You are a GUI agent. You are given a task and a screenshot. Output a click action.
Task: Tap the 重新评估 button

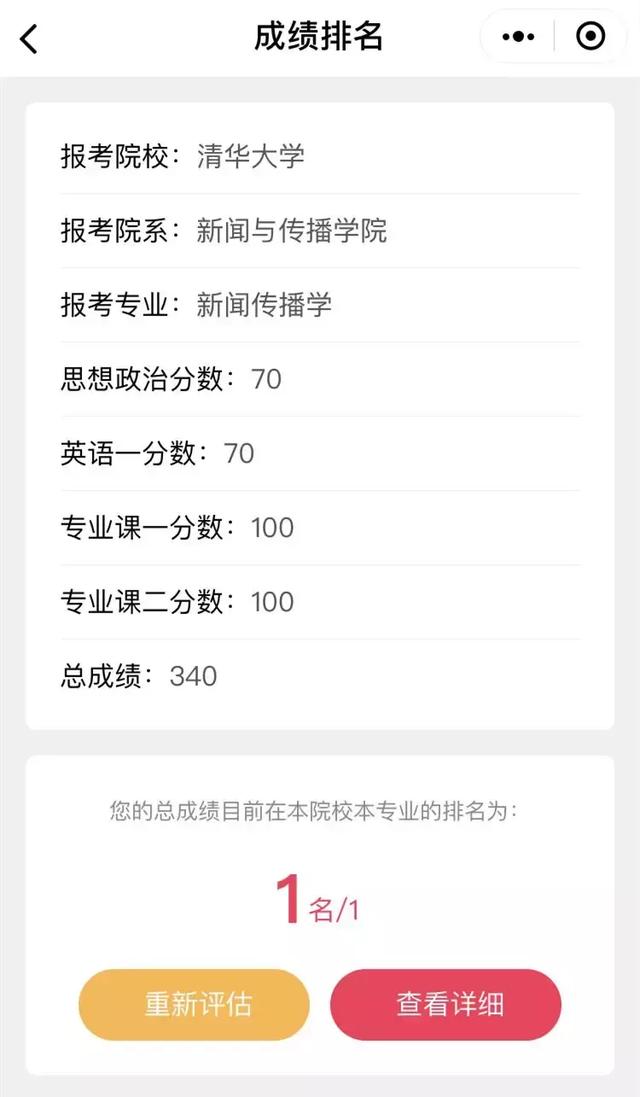(x=194, y=1004)
